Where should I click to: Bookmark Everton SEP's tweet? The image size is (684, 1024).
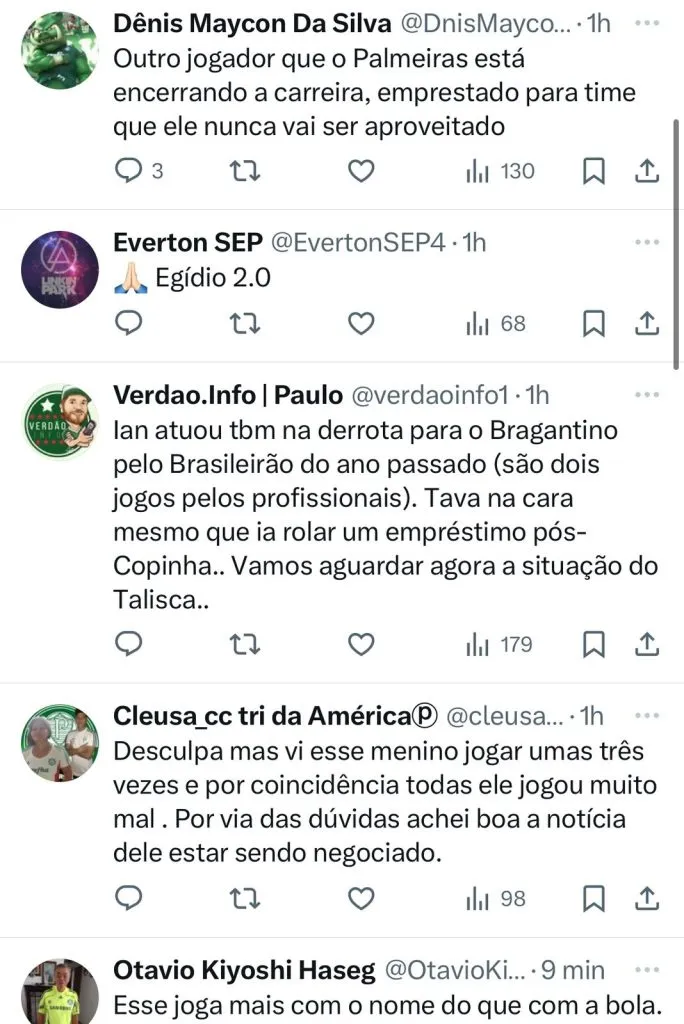(594, 323)
